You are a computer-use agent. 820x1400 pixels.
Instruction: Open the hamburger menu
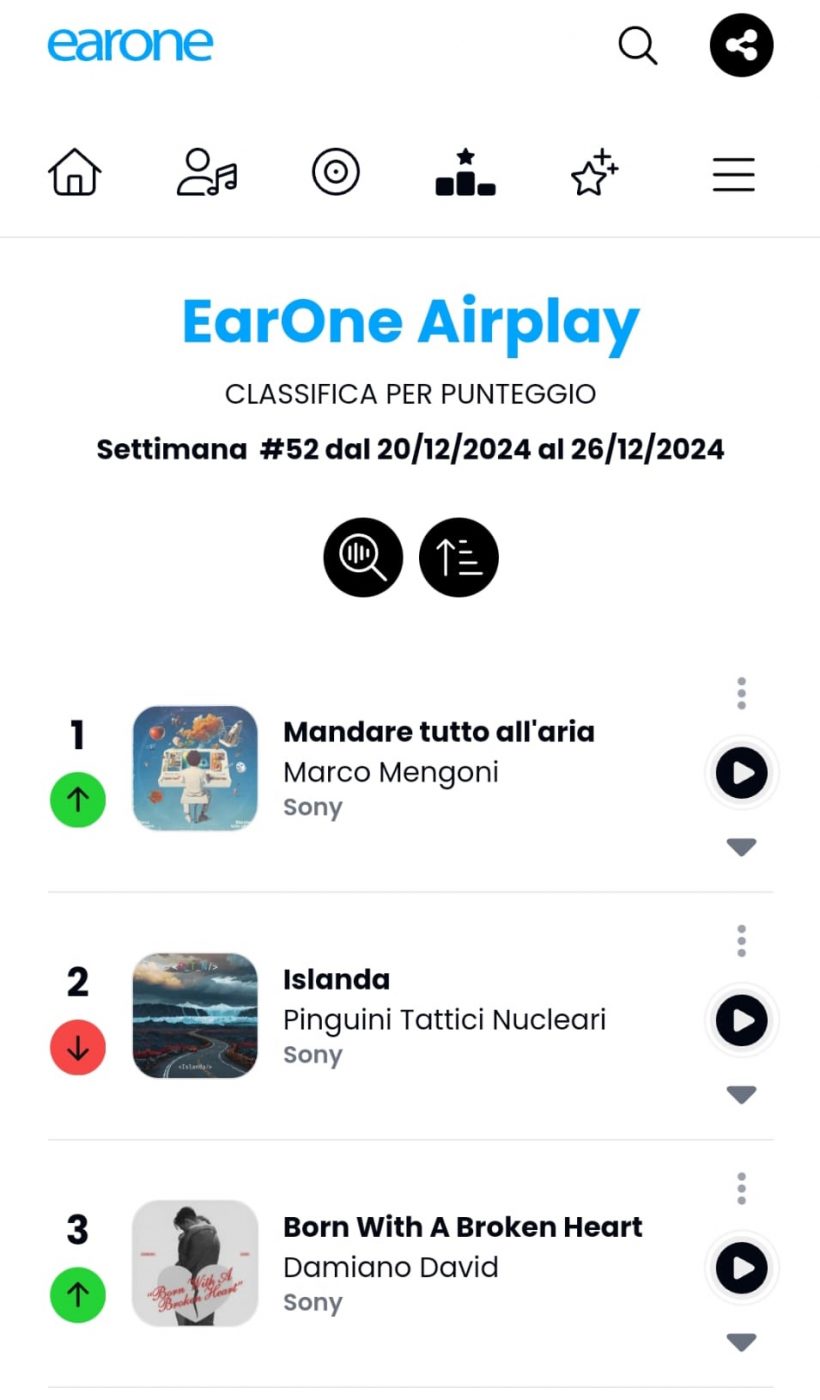tap(733, 175)
